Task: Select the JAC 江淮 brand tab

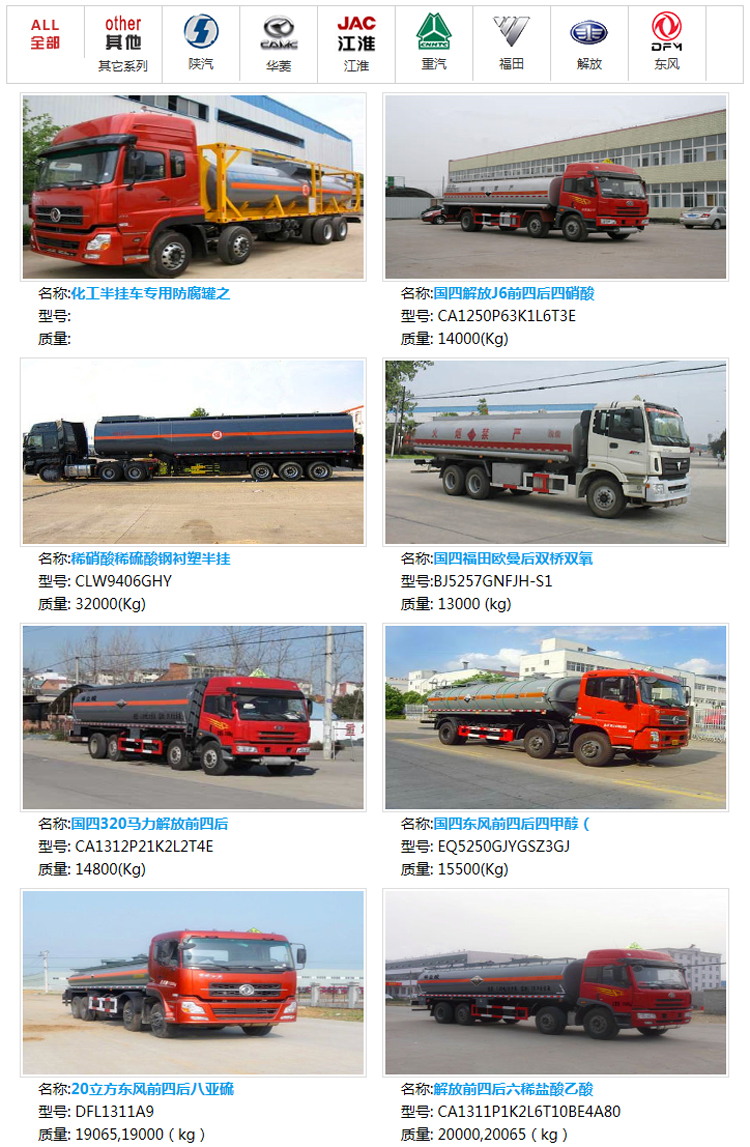Action: tap(357, 44)
